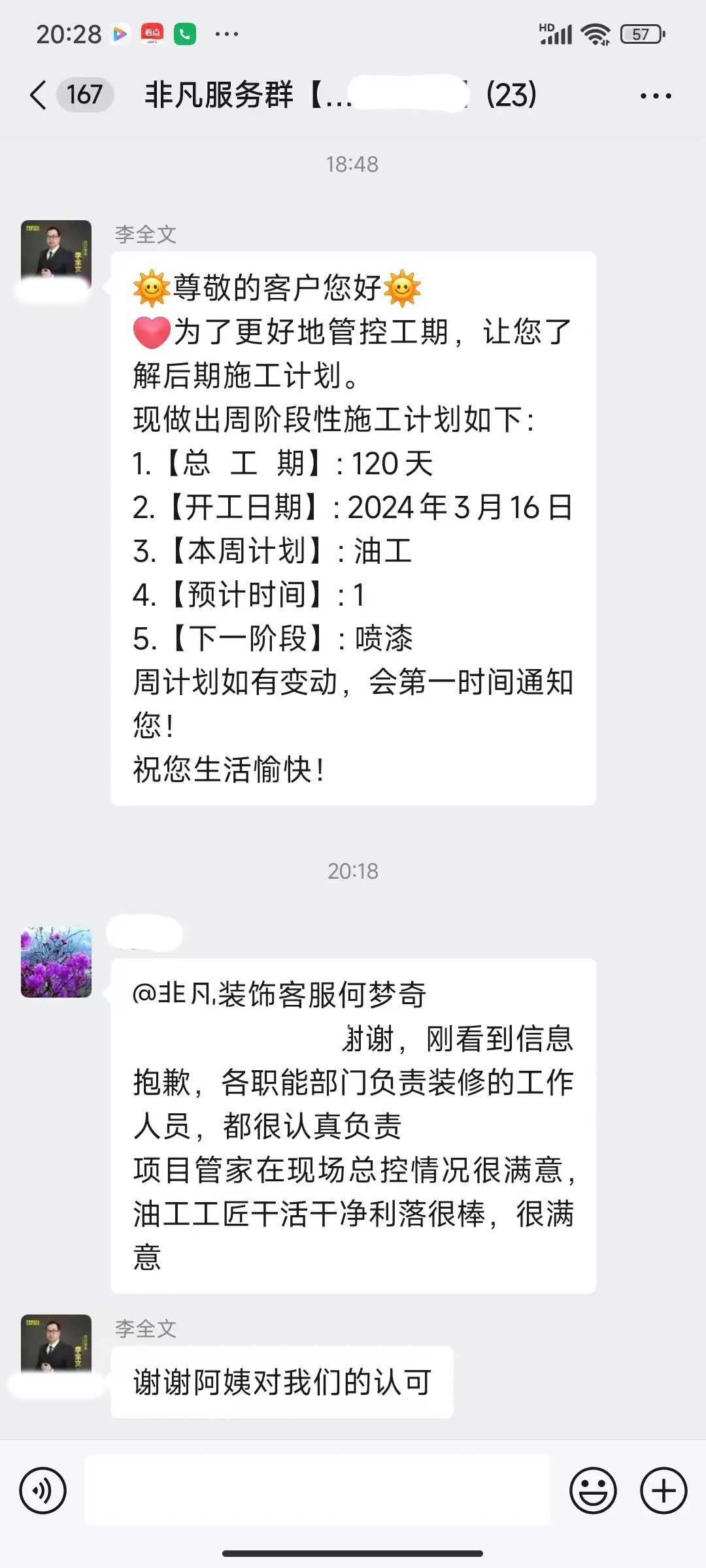
Task: Open the group chat overflow menu
Action: (656, 96)
